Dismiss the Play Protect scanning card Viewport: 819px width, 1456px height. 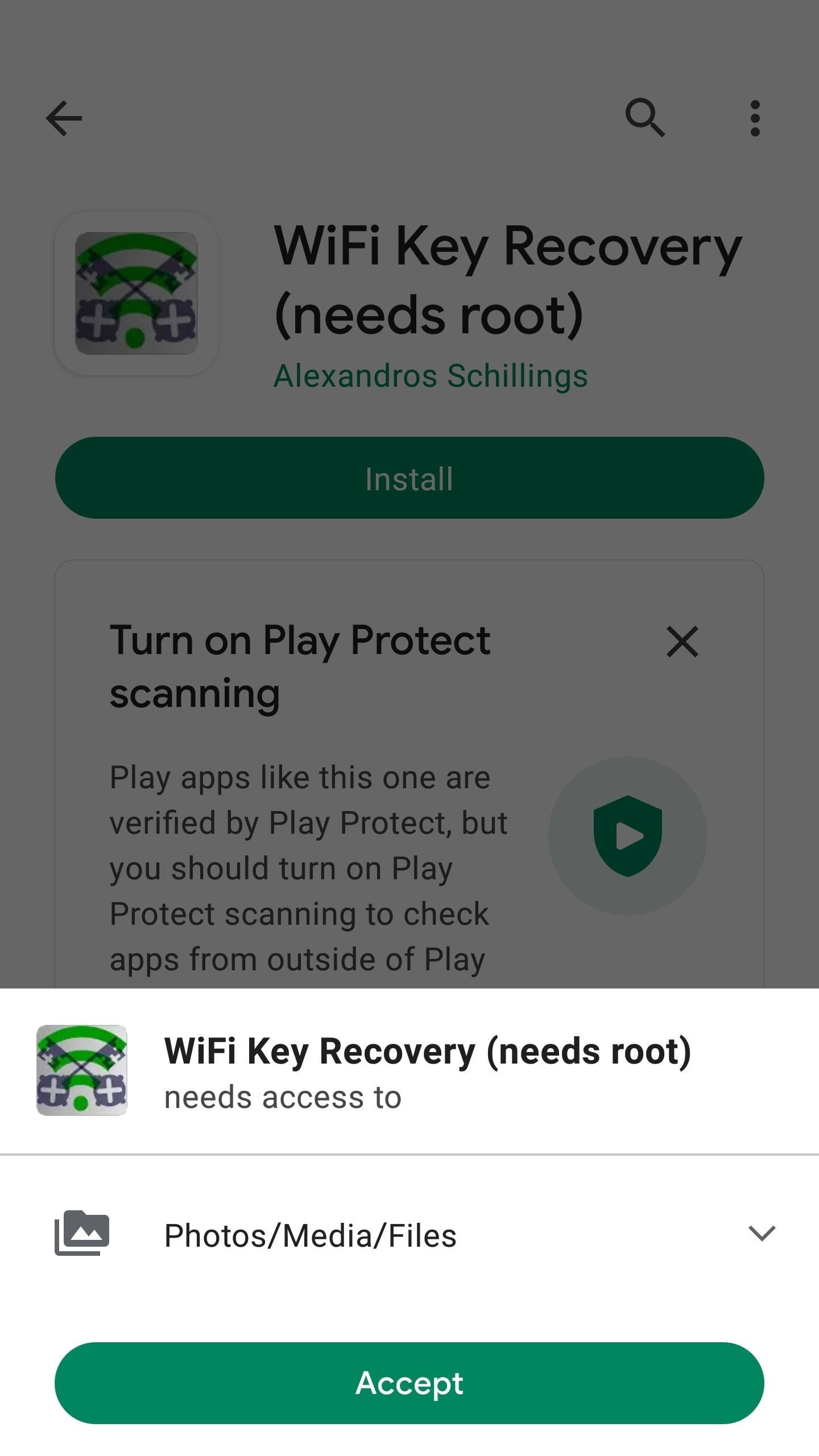pos(682,642)
